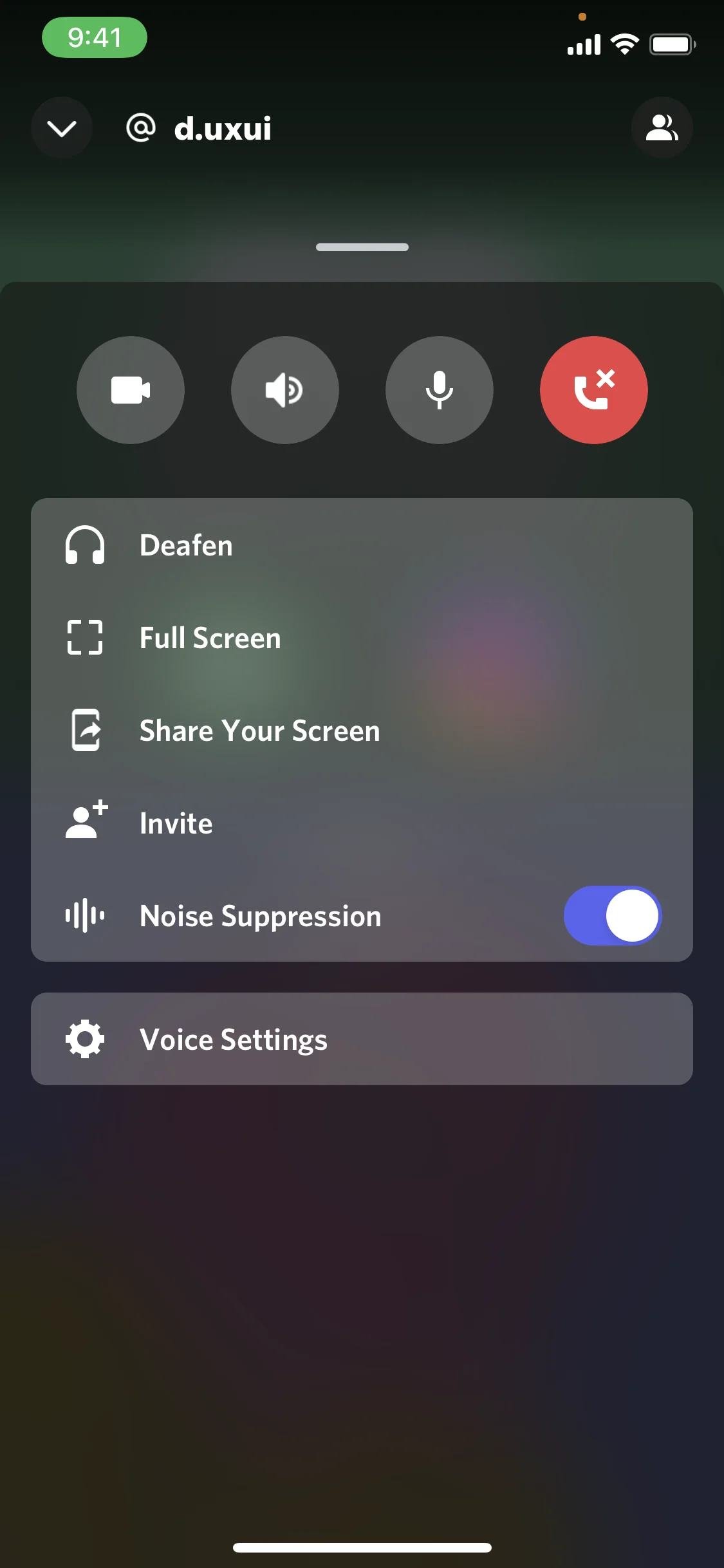View participants via the people icon
The height and width of the screenshot is (1568, 724).
click(662, 127)
